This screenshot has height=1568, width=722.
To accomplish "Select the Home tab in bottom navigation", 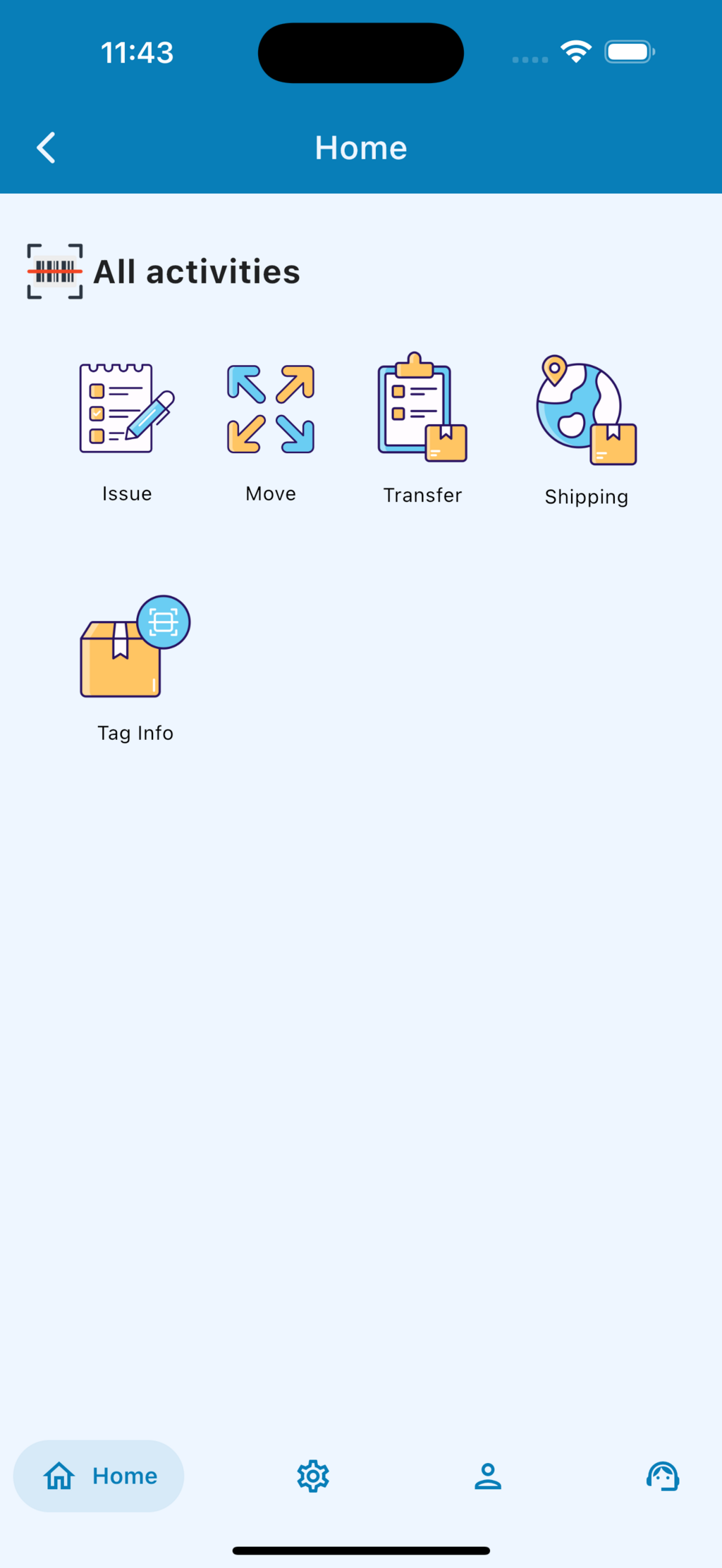I will click(x=99, y=1476).
